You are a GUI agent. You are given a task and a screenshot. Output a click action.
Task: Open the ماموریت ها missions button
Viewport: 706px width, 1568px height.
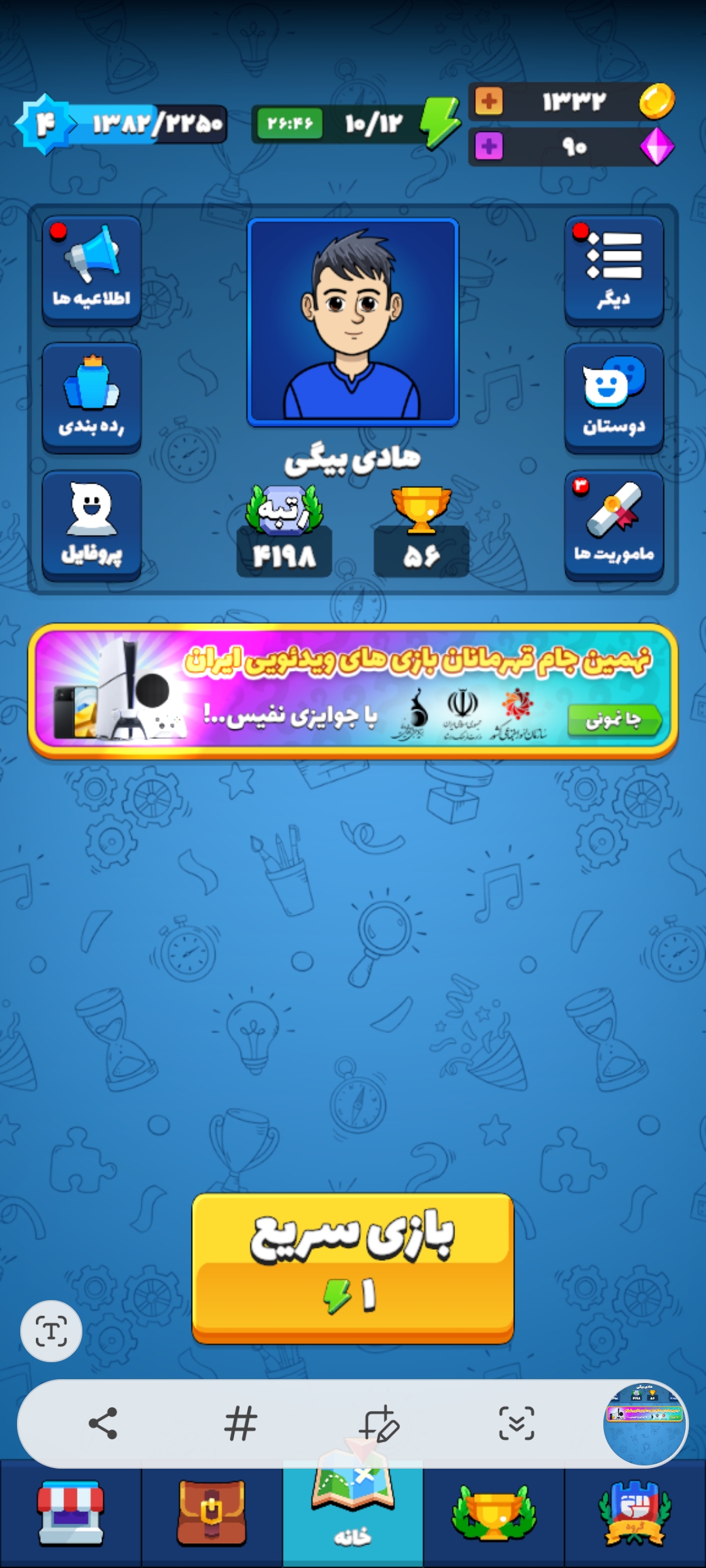point(614,525)
